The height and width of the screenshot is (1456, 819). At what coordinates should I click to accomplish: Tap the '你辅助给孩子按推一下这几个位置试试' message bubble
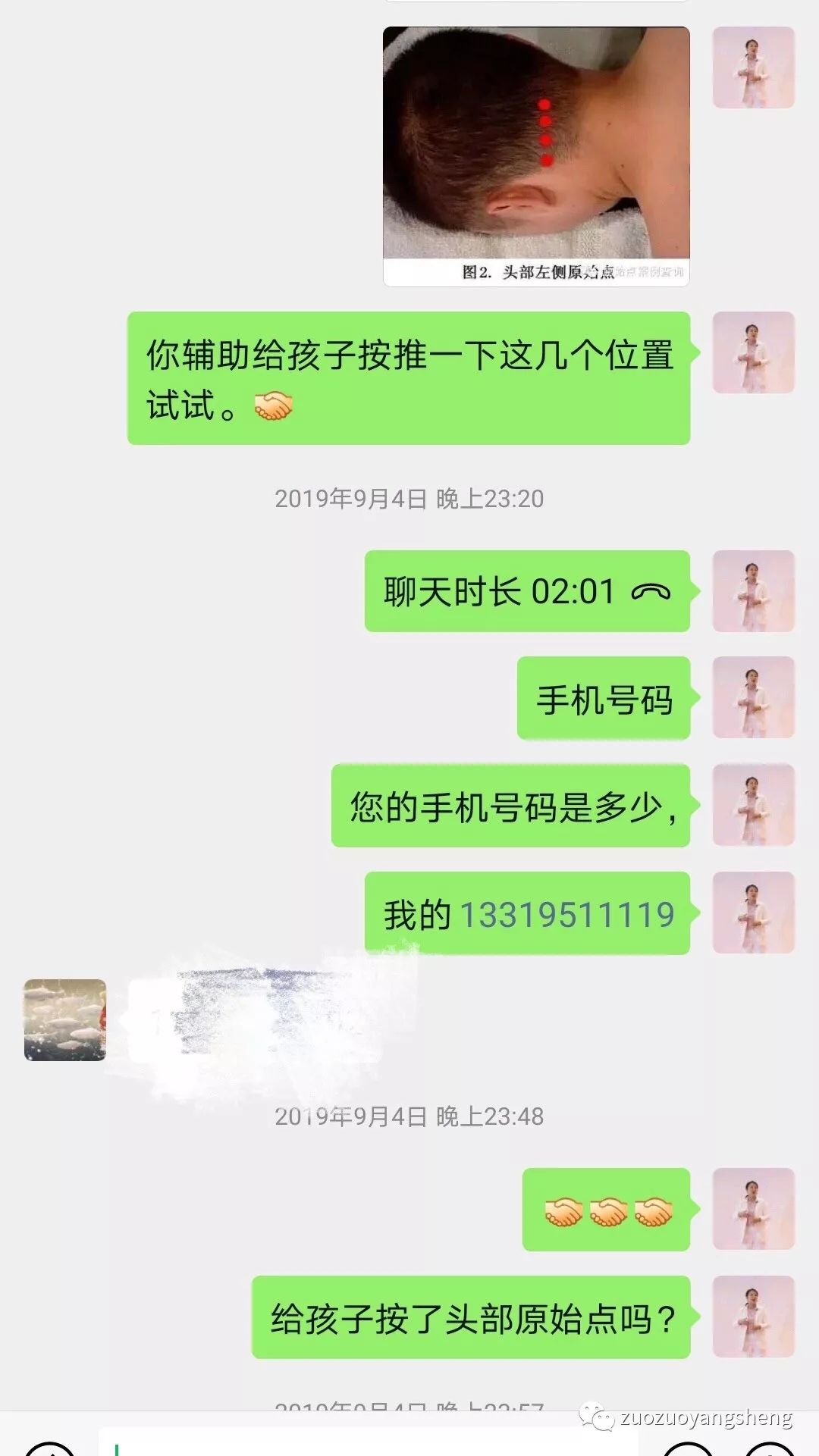[409, 379]
